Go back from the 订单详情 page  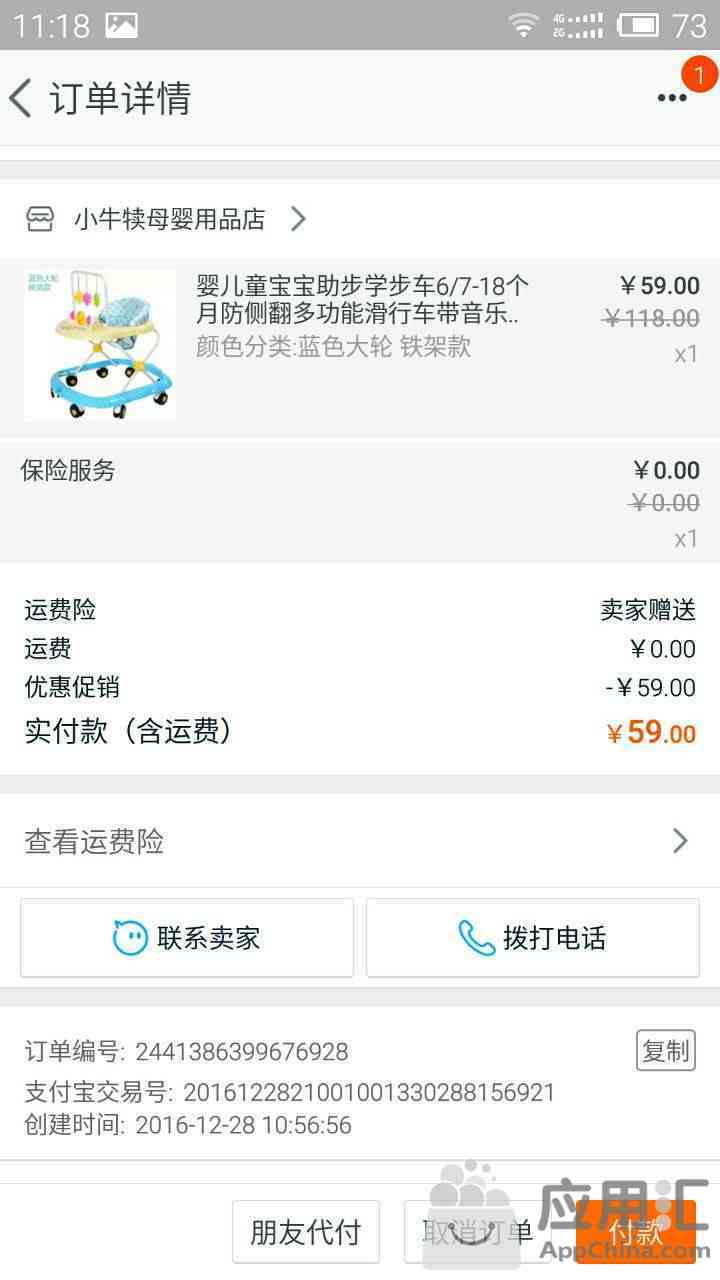22,98
